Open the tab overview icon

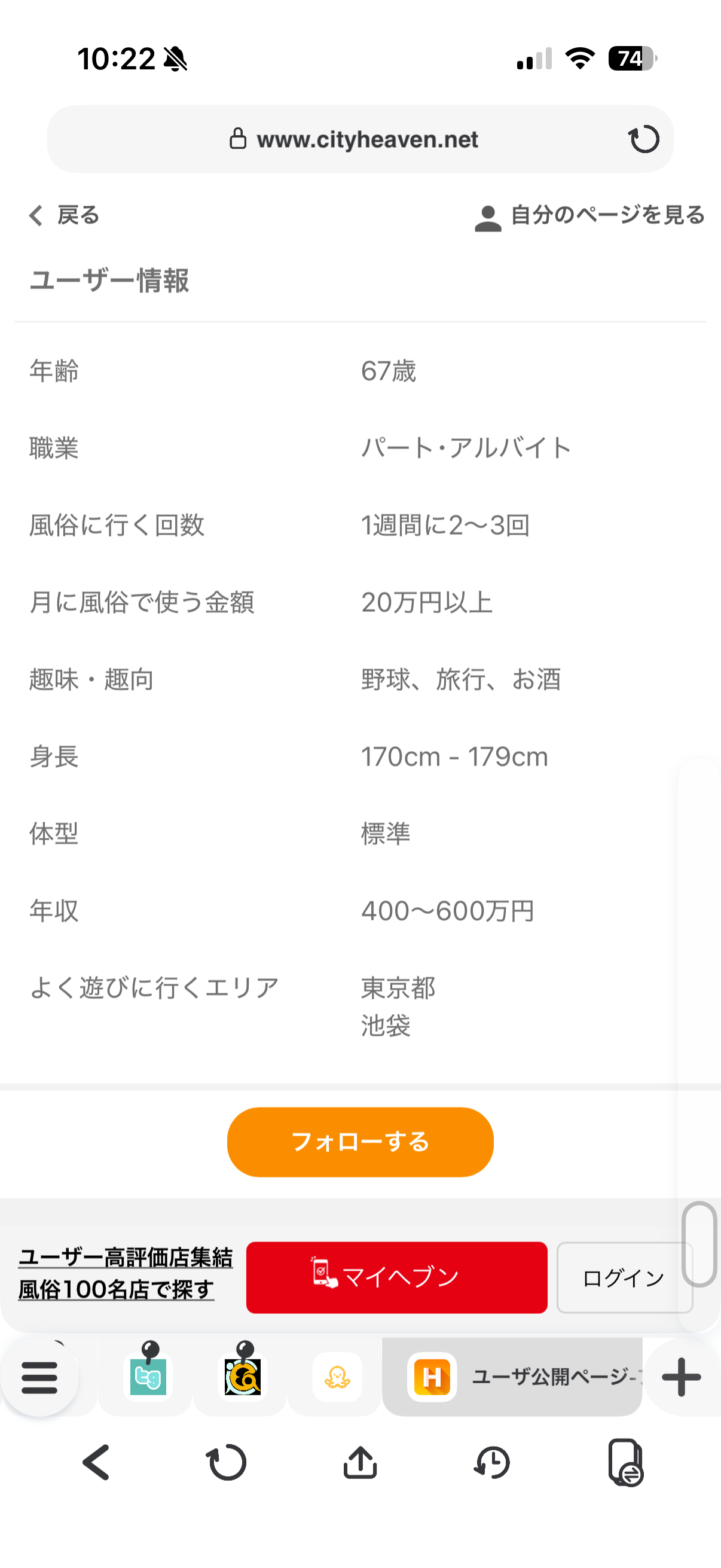click(625, 1462)
